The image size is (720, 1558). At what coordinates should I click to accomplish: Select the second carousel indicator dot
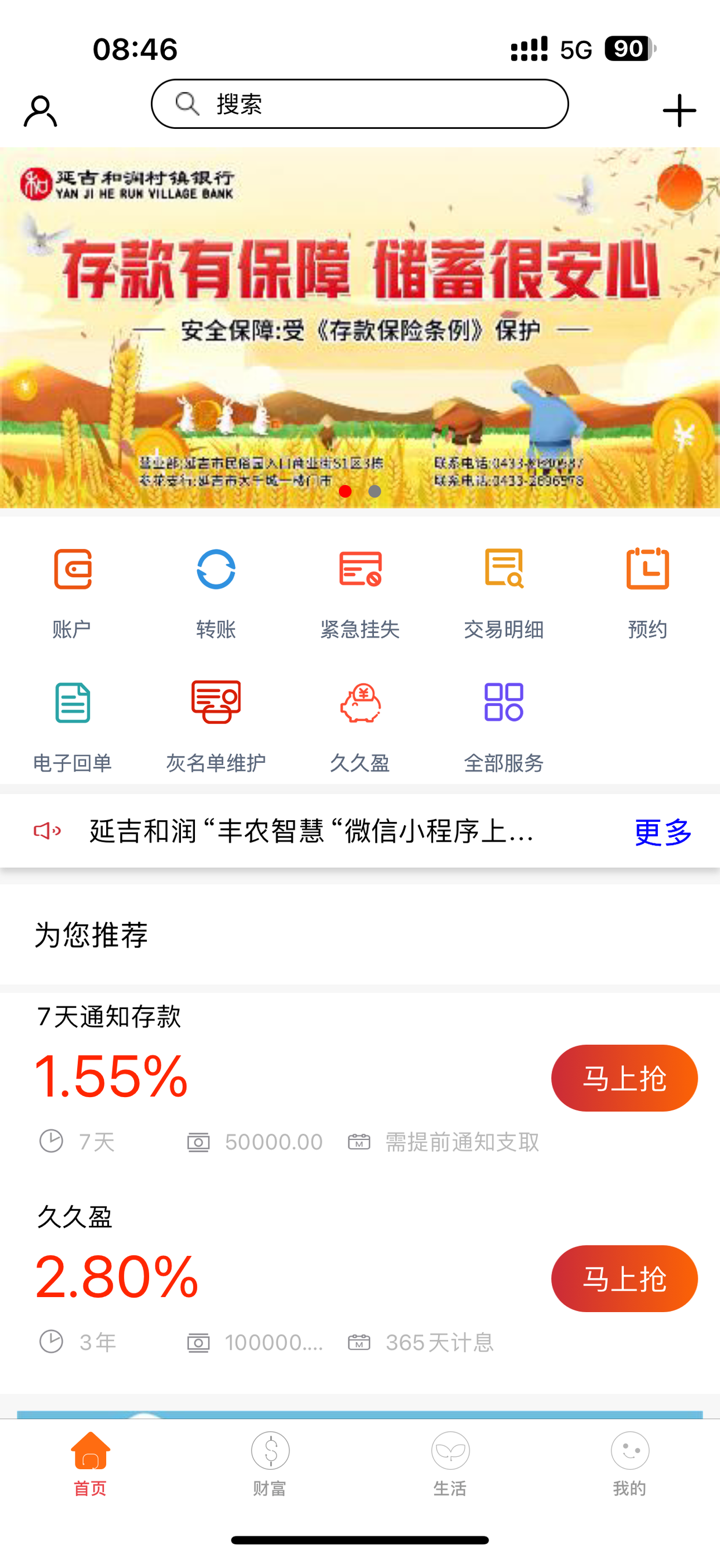pyautogui.click(x=374, y=492)
